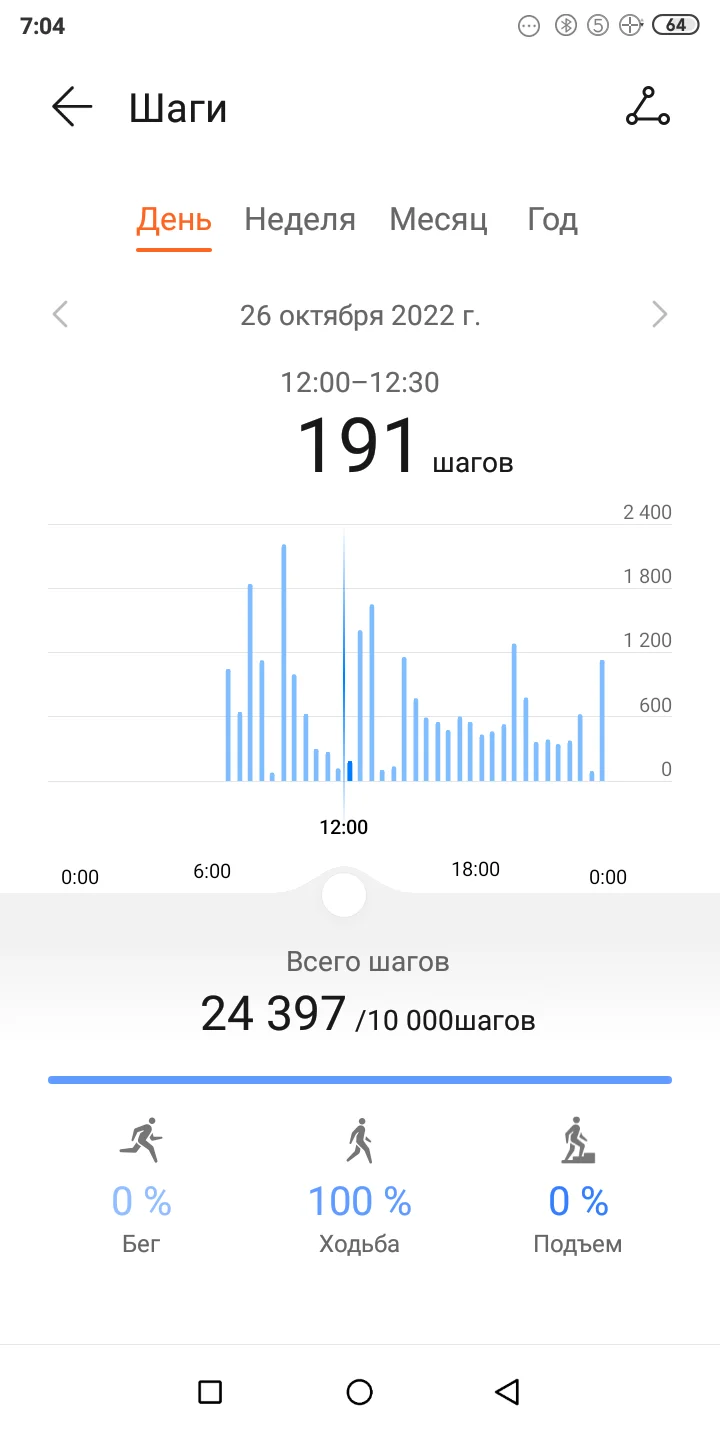Tap the circled 5 notification icon in status bar
720x1440 pixels.
tap(598, 25)
